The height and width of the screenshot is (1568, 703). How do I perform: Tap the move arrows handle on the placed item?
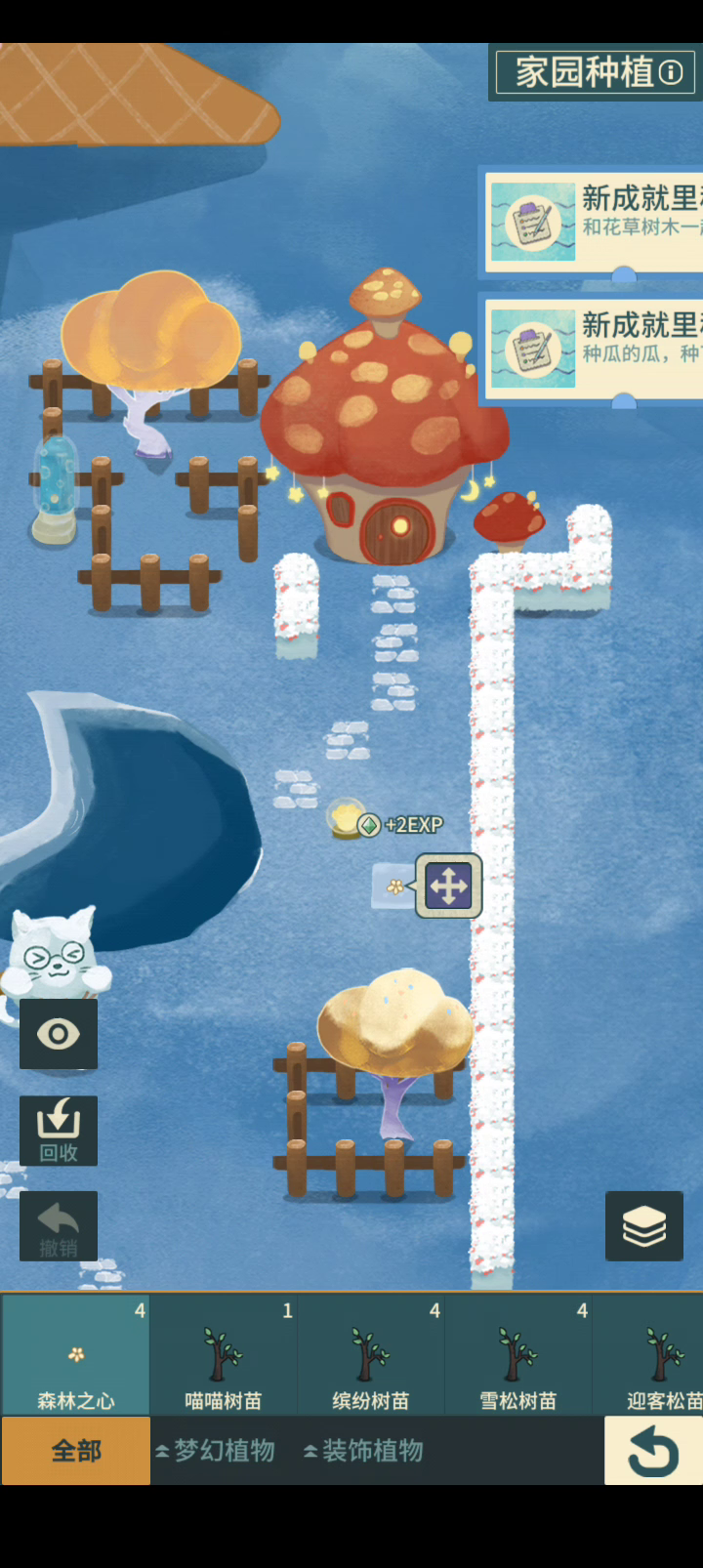pyautogui.click(x=448, y=887)
